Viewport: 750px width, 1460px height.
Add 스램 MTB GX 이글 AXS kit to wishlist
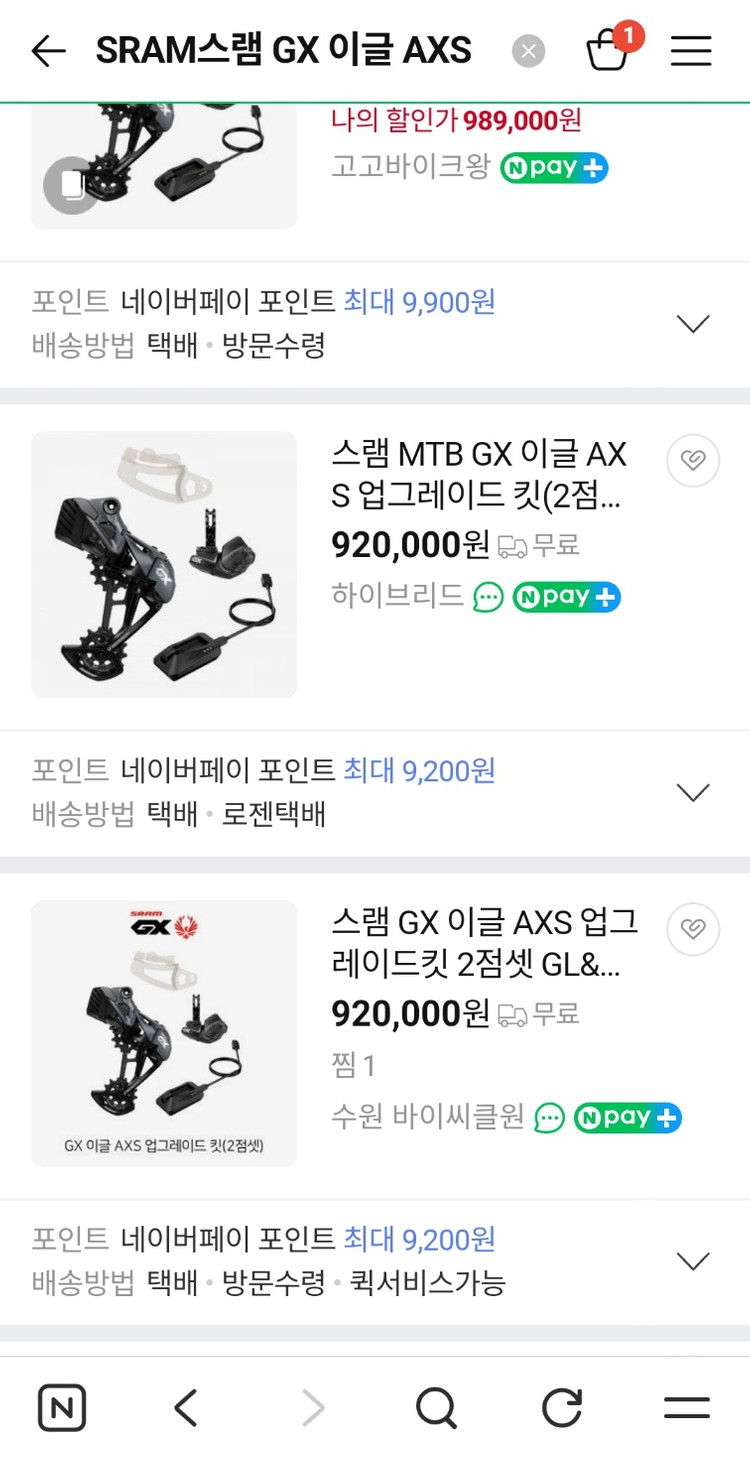[x=692, y=461]
